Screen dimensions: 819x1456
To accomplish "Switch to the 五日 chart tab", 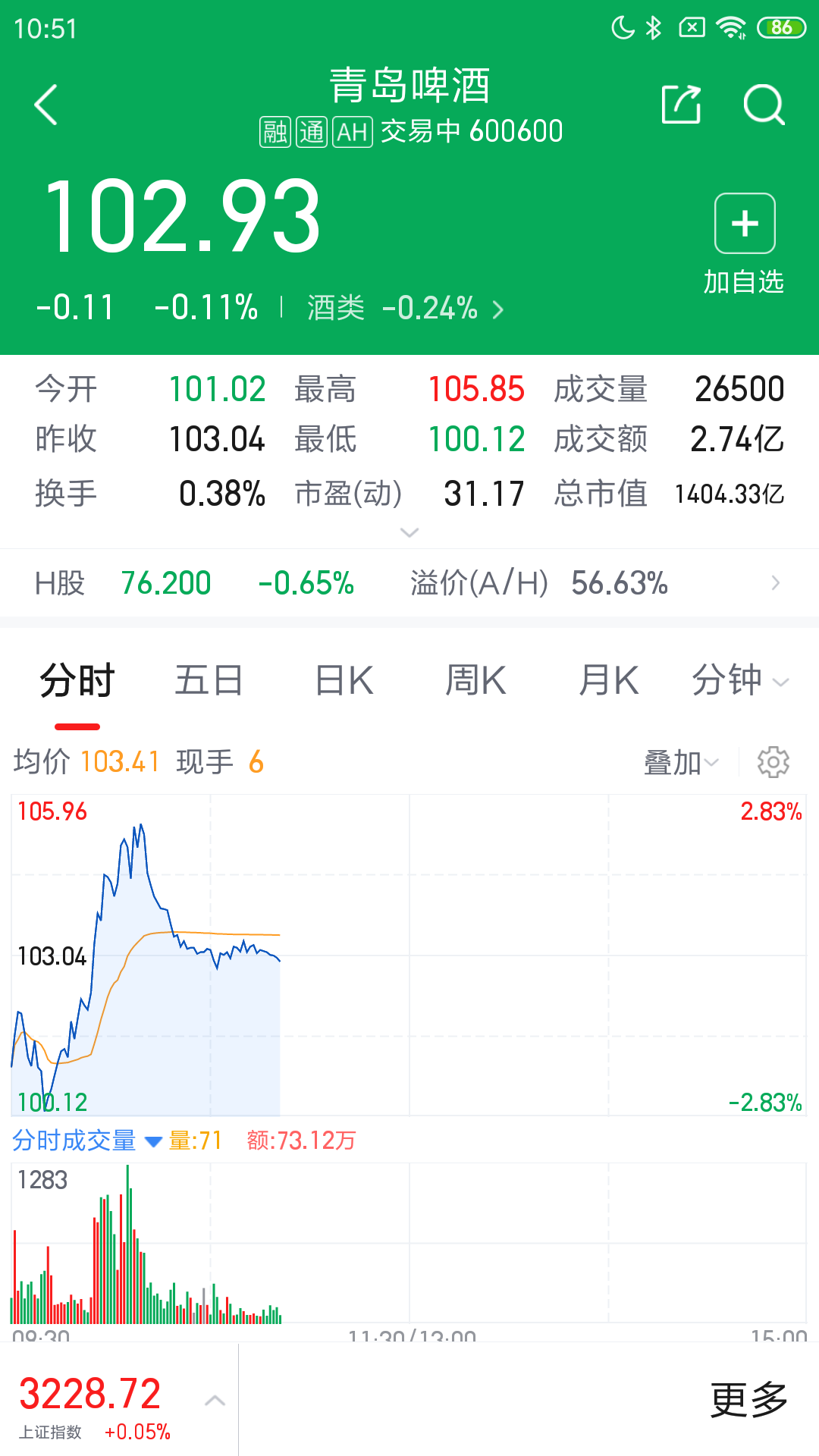I will 209,680.
